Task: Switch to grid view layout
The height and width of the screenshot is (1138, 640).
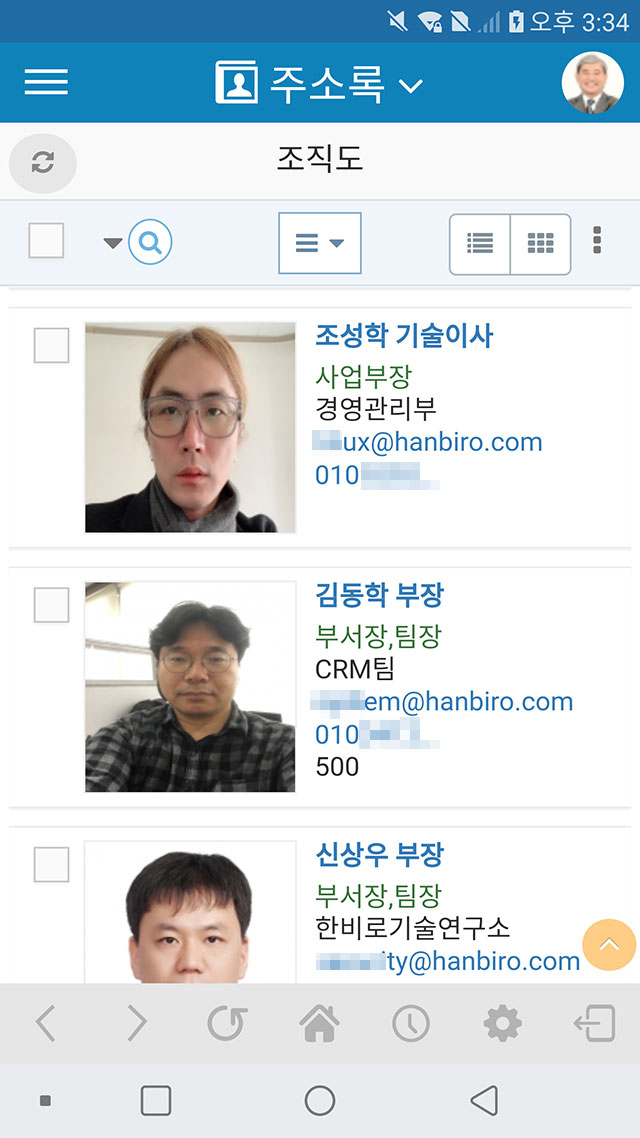Action: pyautogui.click(x=541, y=245)
